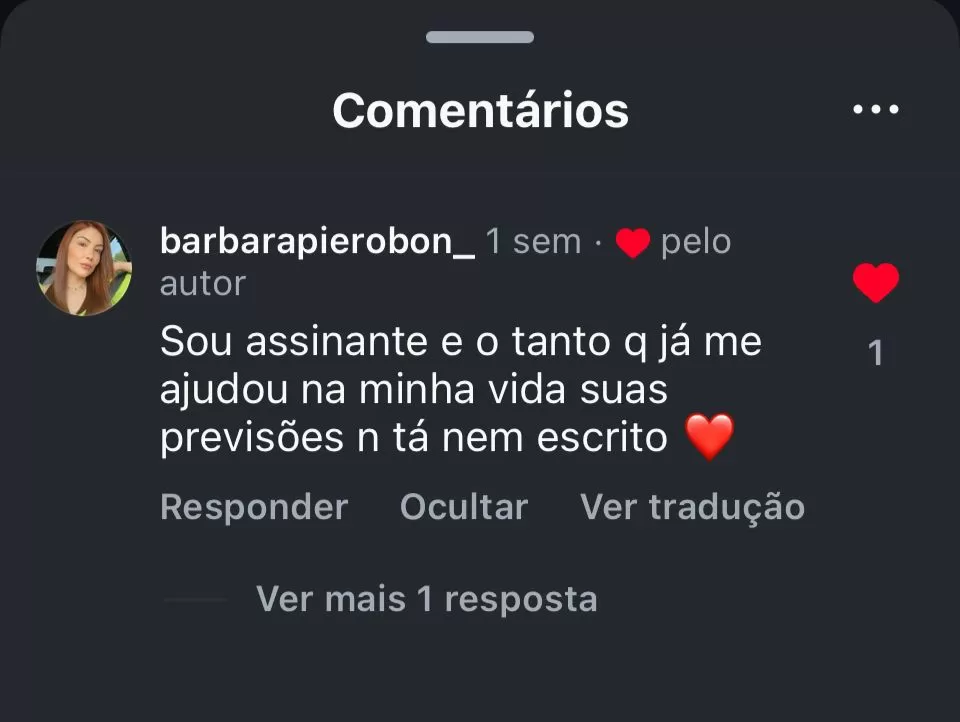Show translation with Ver tradução
Viewport: 960px width, 722px height.
(692, 507)
